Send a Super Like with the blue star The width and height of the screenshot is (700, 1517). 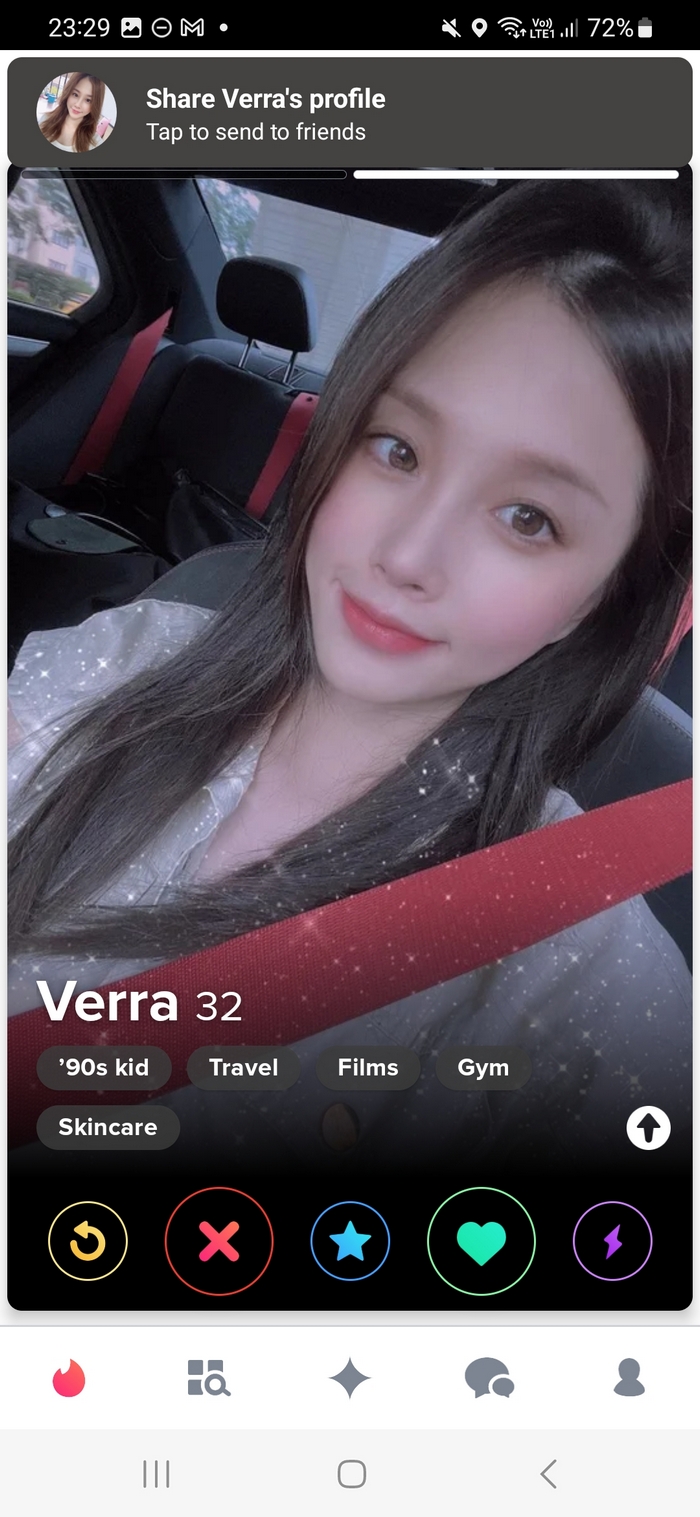350,1242
